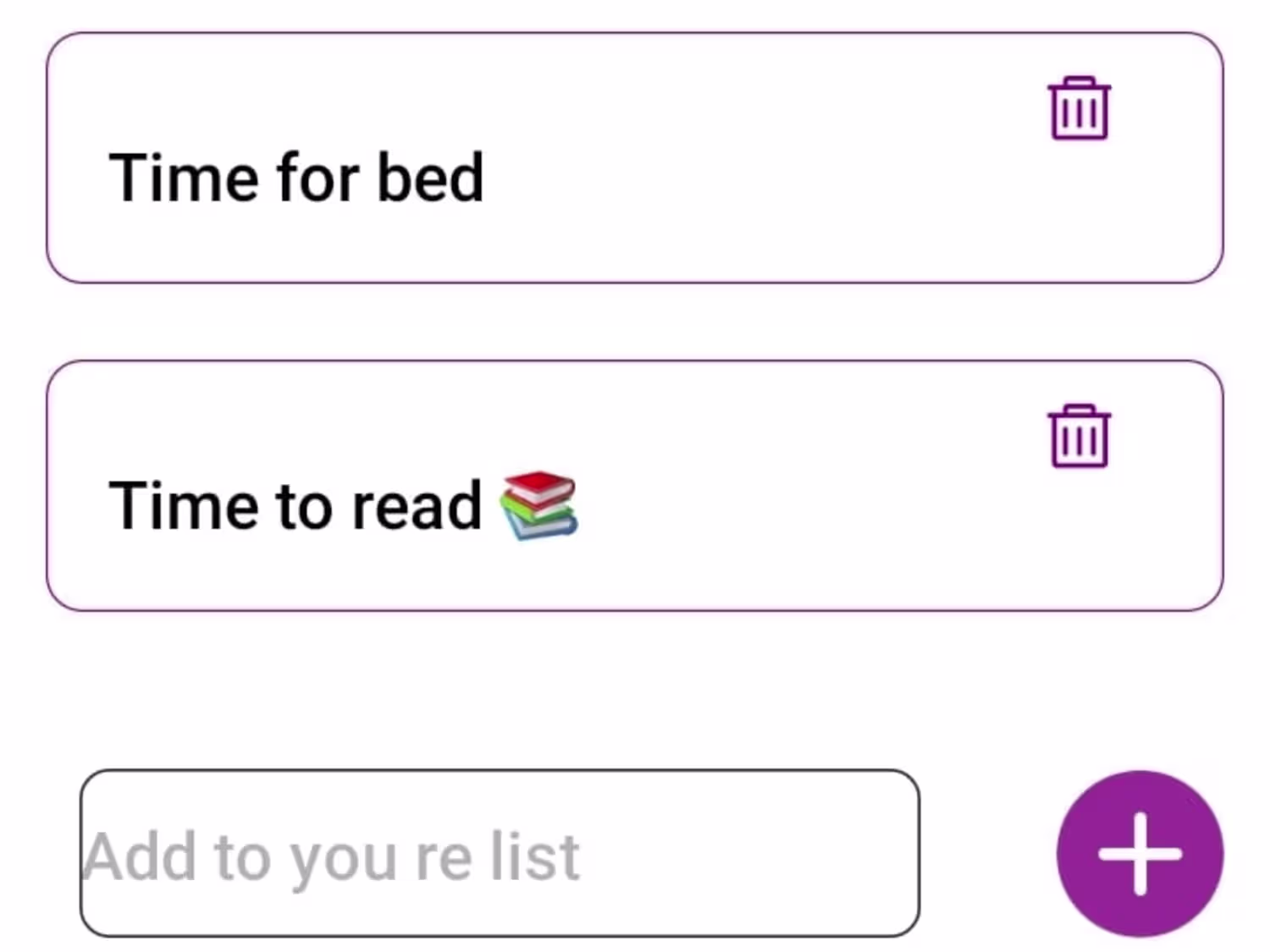
Task: Tap the purple plus add button
Action: [1140, 853]
